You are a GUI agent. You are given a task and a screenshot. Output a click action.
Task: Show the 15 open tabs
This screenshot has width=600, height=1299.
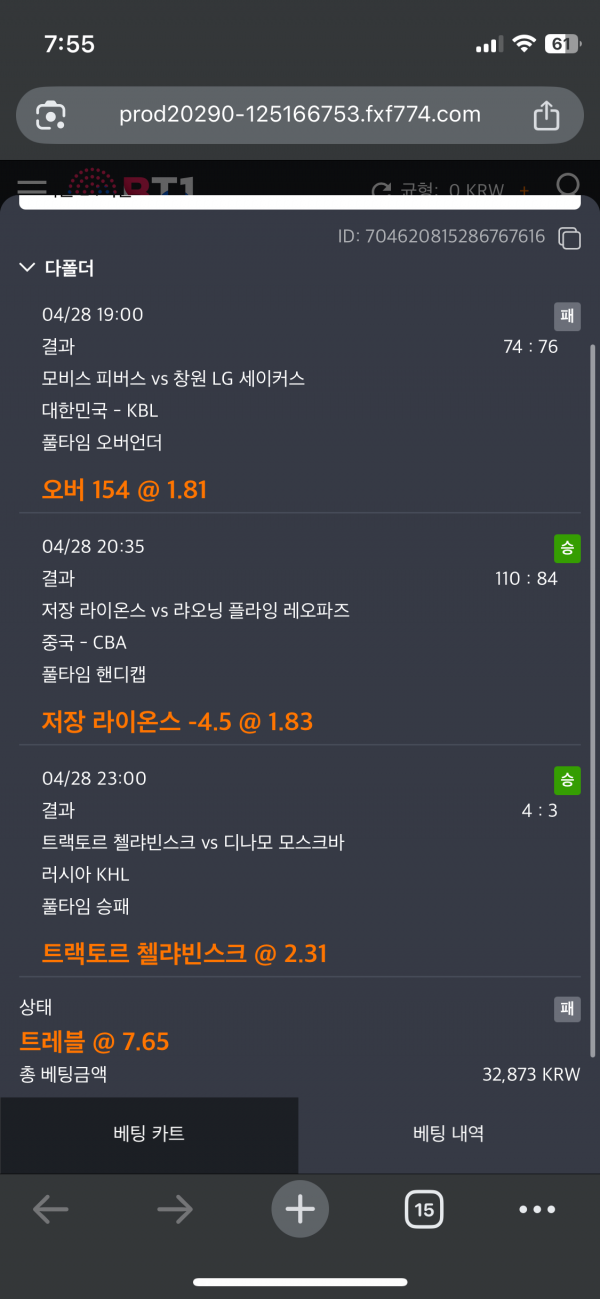424,1210
